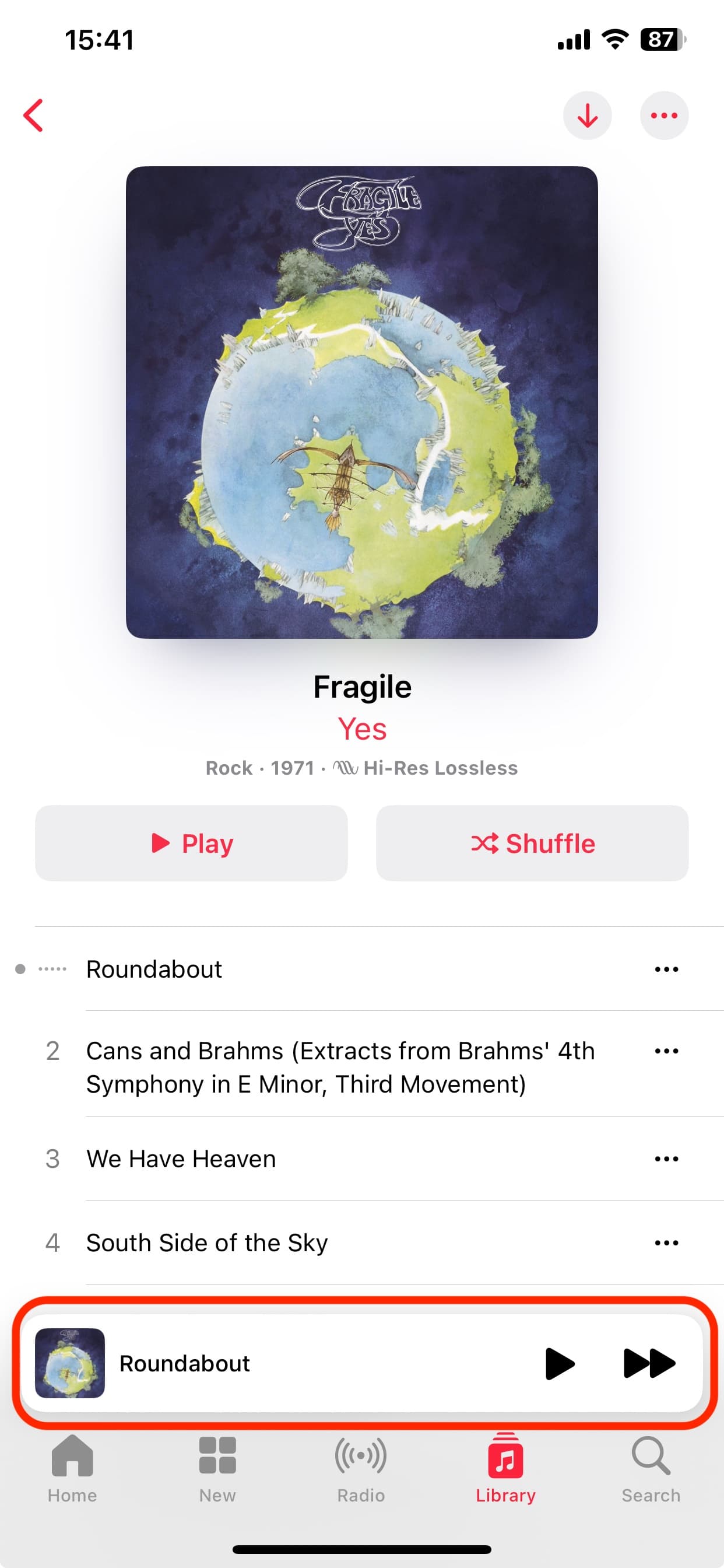
Task: Switch to the Radio tab
Action: pos(361,1468)
